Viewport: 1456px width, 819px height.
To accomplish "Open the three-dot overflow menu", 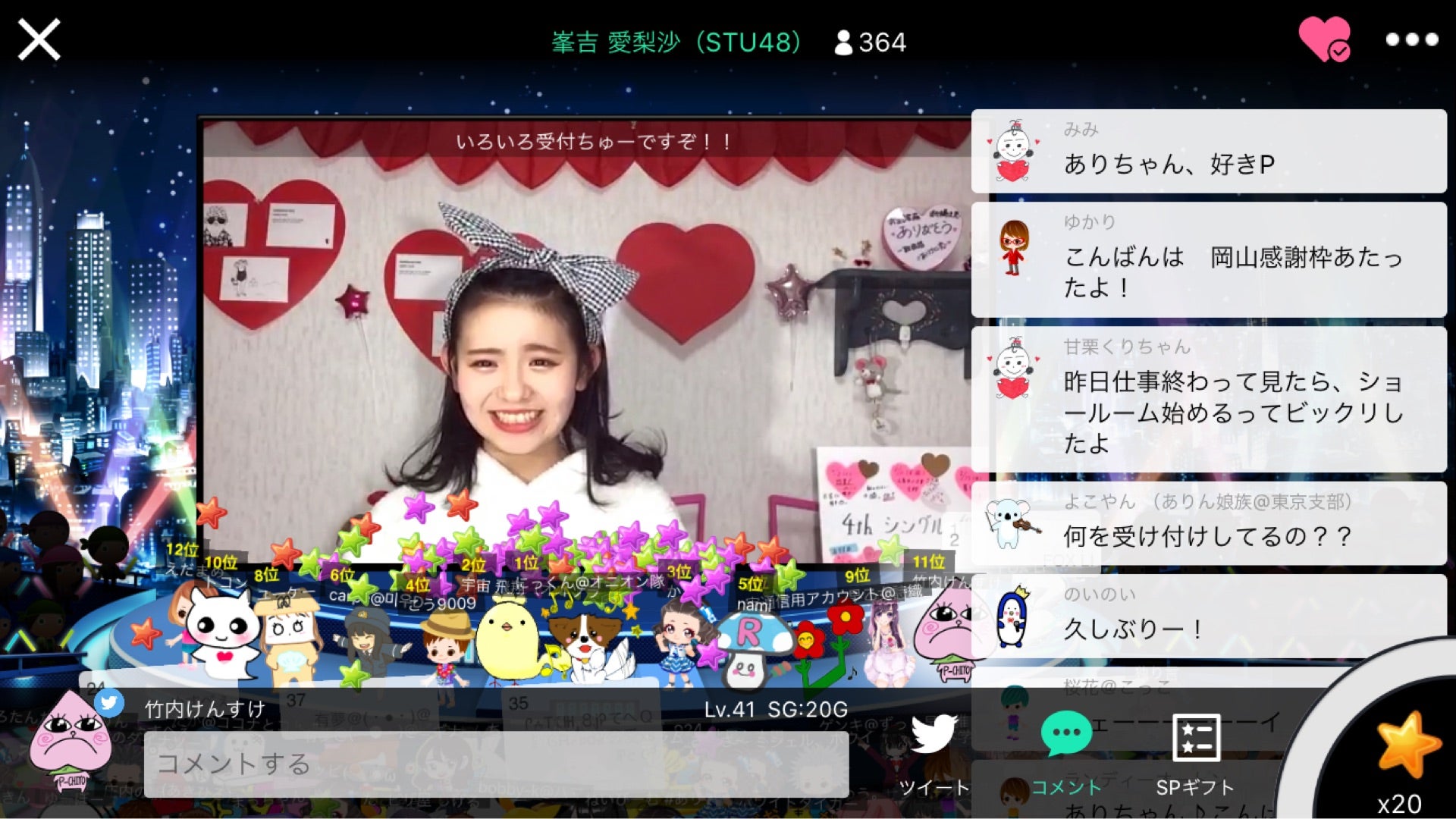I will [x=1411, y=39].
